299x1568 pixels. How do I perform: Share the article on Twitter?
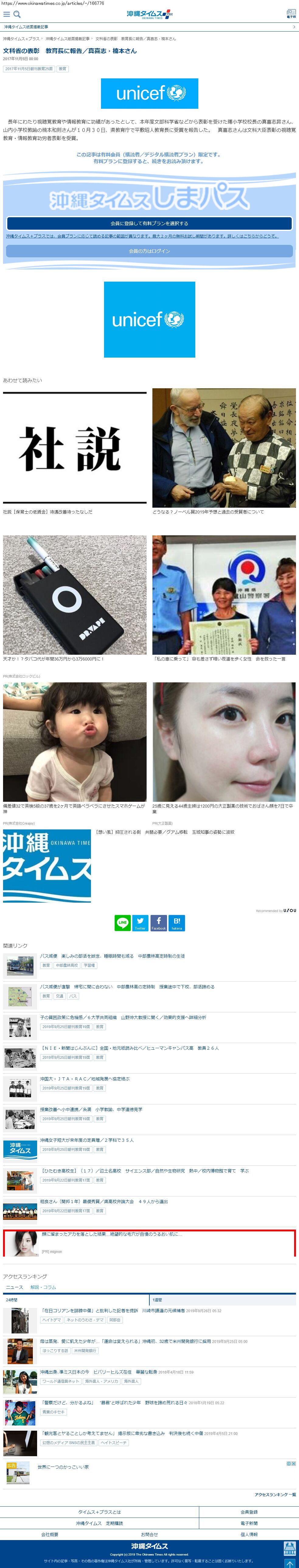tap(140, 922)
